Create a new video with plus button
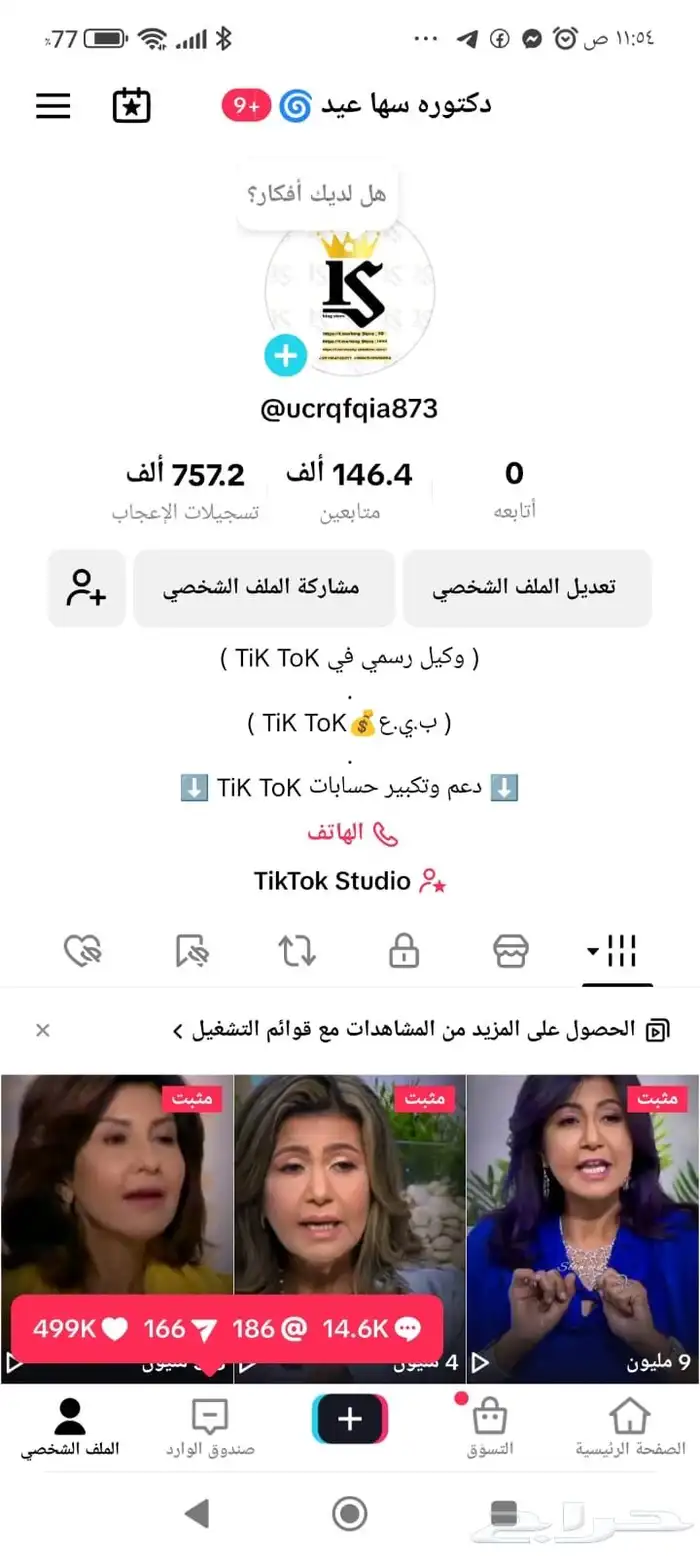The height and width of the screenshot is (1556, 700). [x=350, y=1419]
